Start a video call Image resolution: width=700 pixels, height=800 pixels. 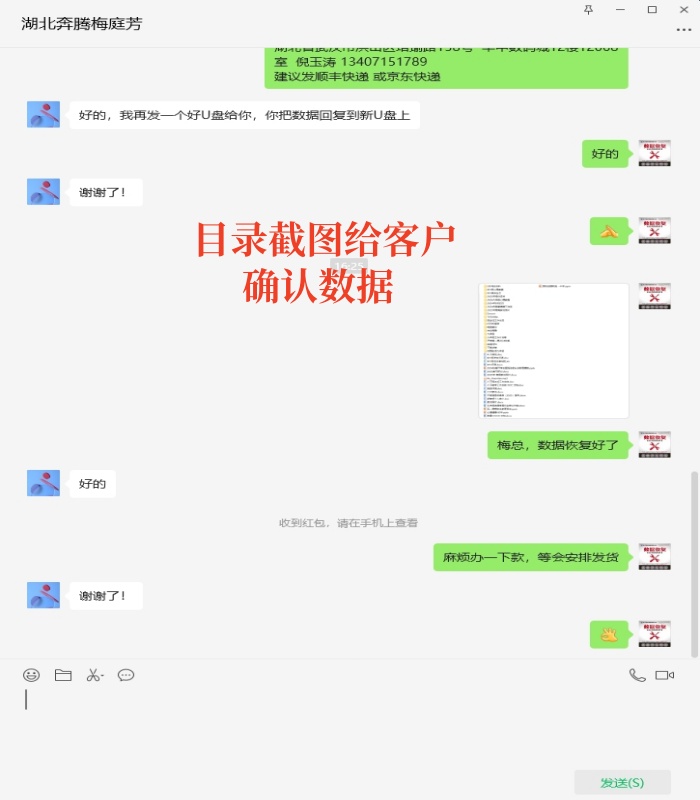pos(664,675)
